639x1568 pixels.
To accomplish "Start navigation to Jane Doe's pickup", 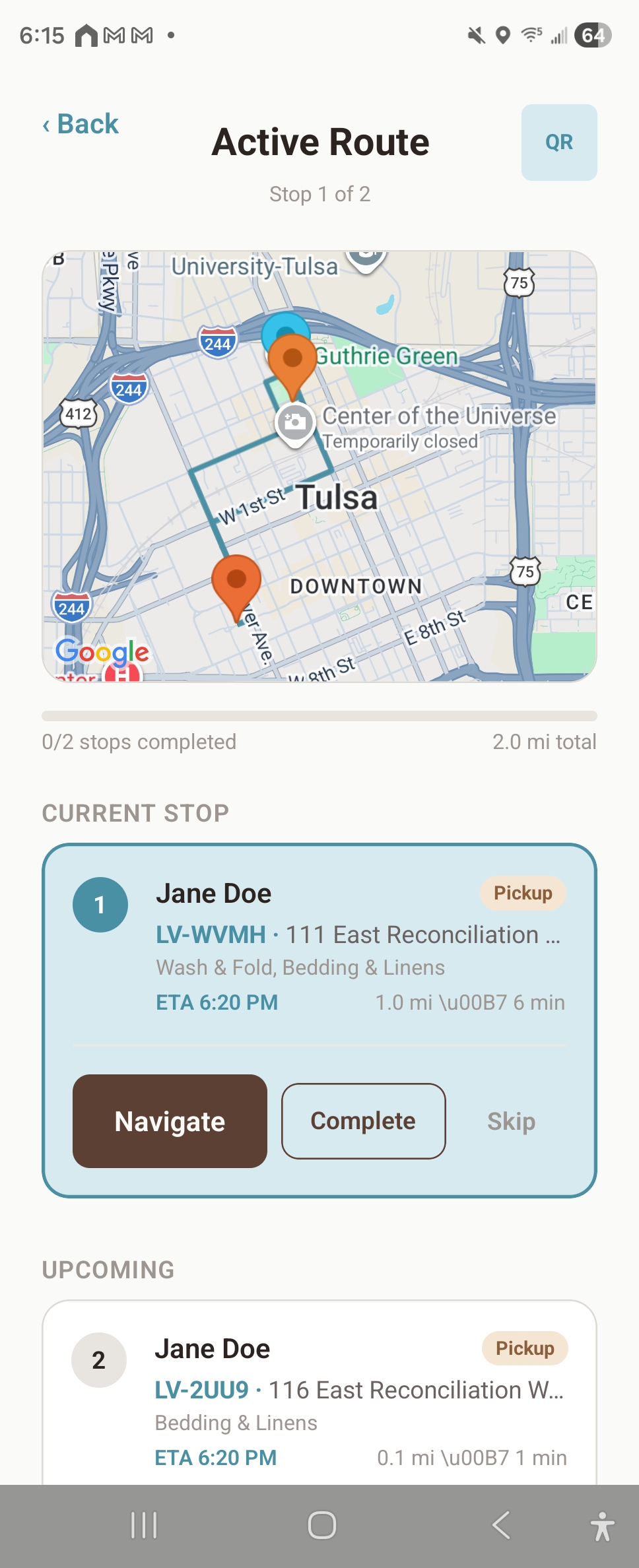I will (170, 1121).
